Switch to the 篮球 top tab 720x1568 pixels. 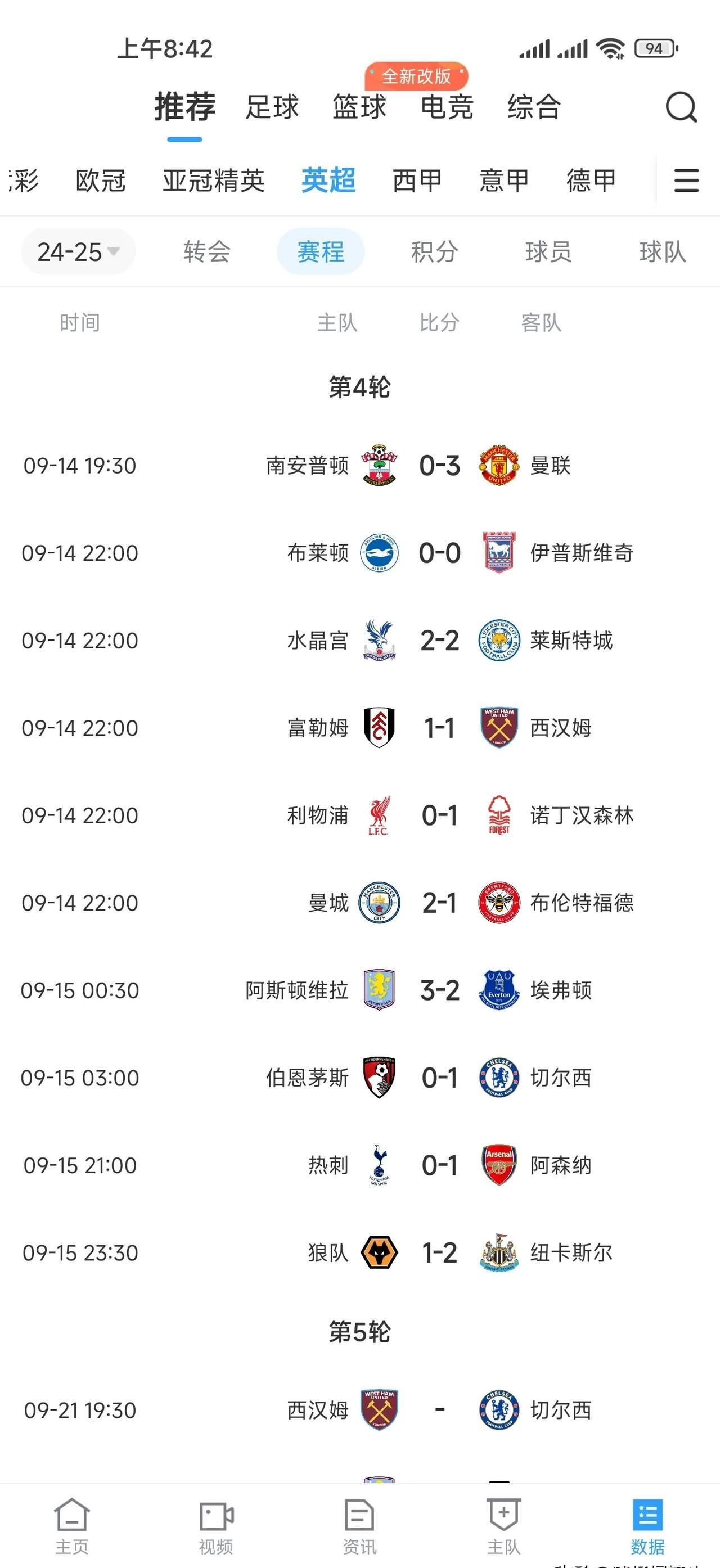point(359,108)
